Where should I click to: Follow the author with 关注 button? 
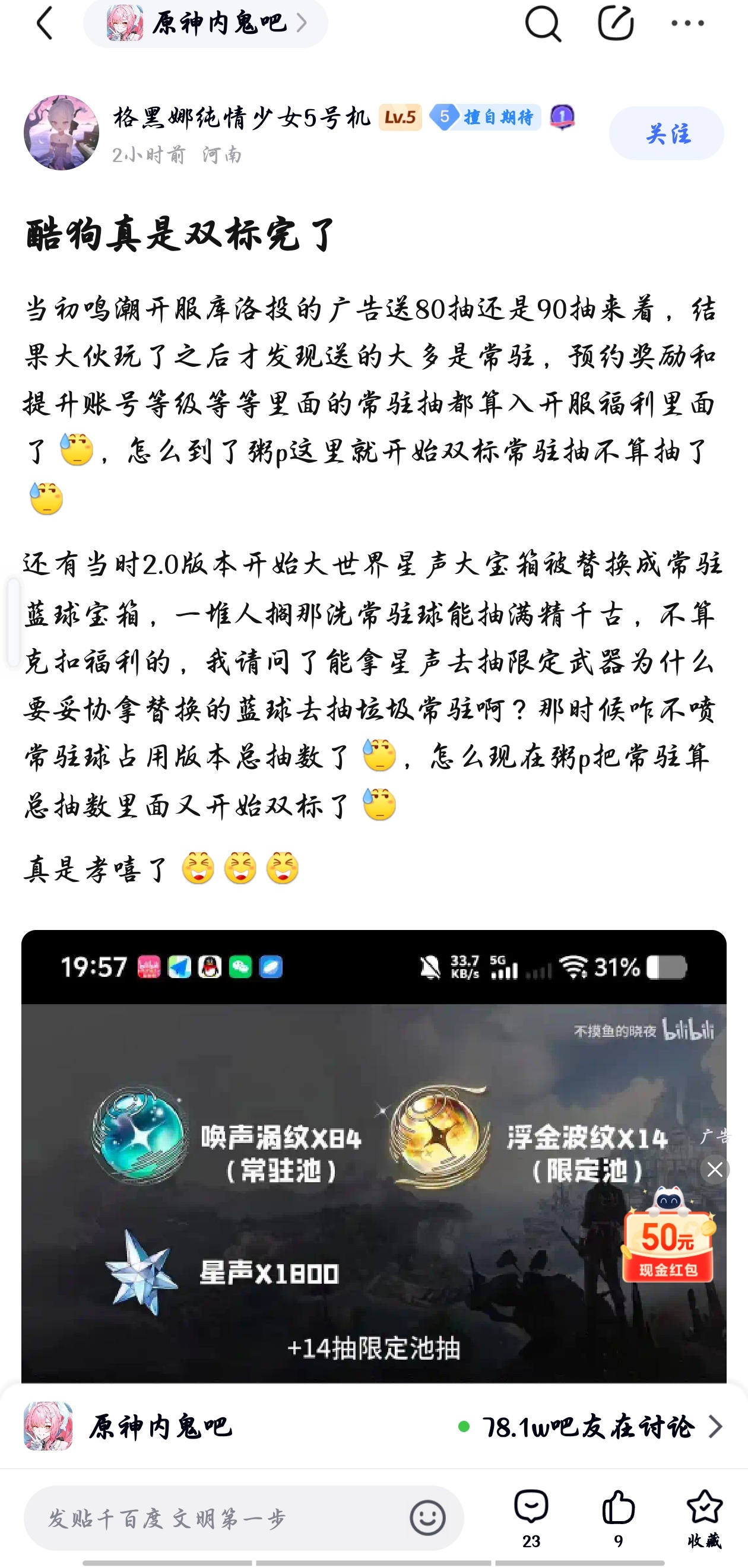click(666, 134)
